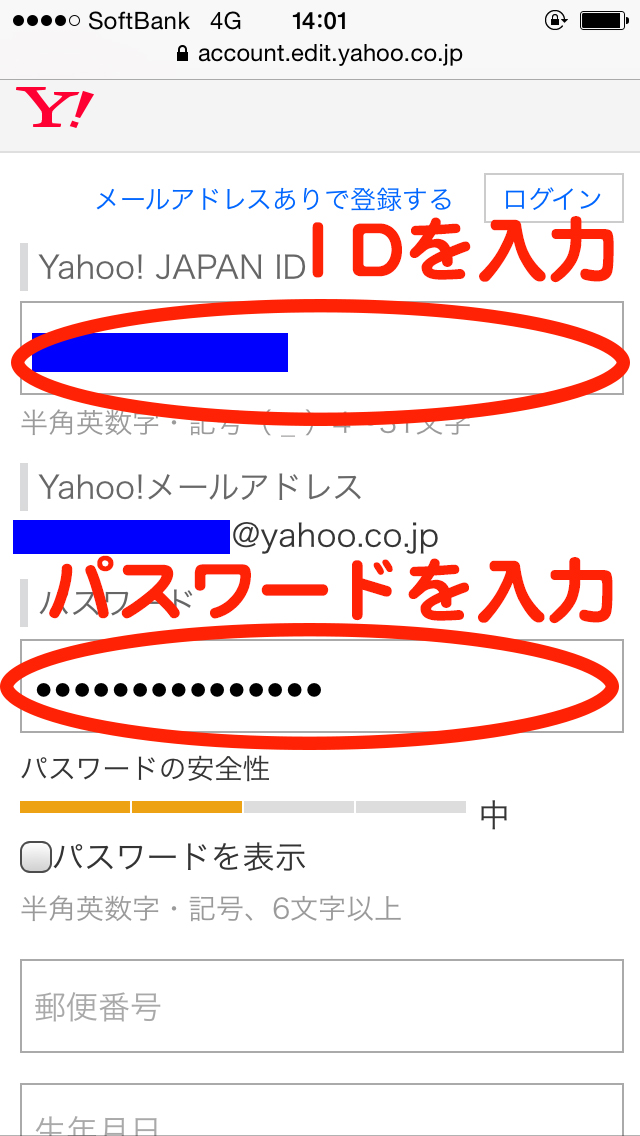Focus the Yahoo! JAPAN ID field

point(322,348)
